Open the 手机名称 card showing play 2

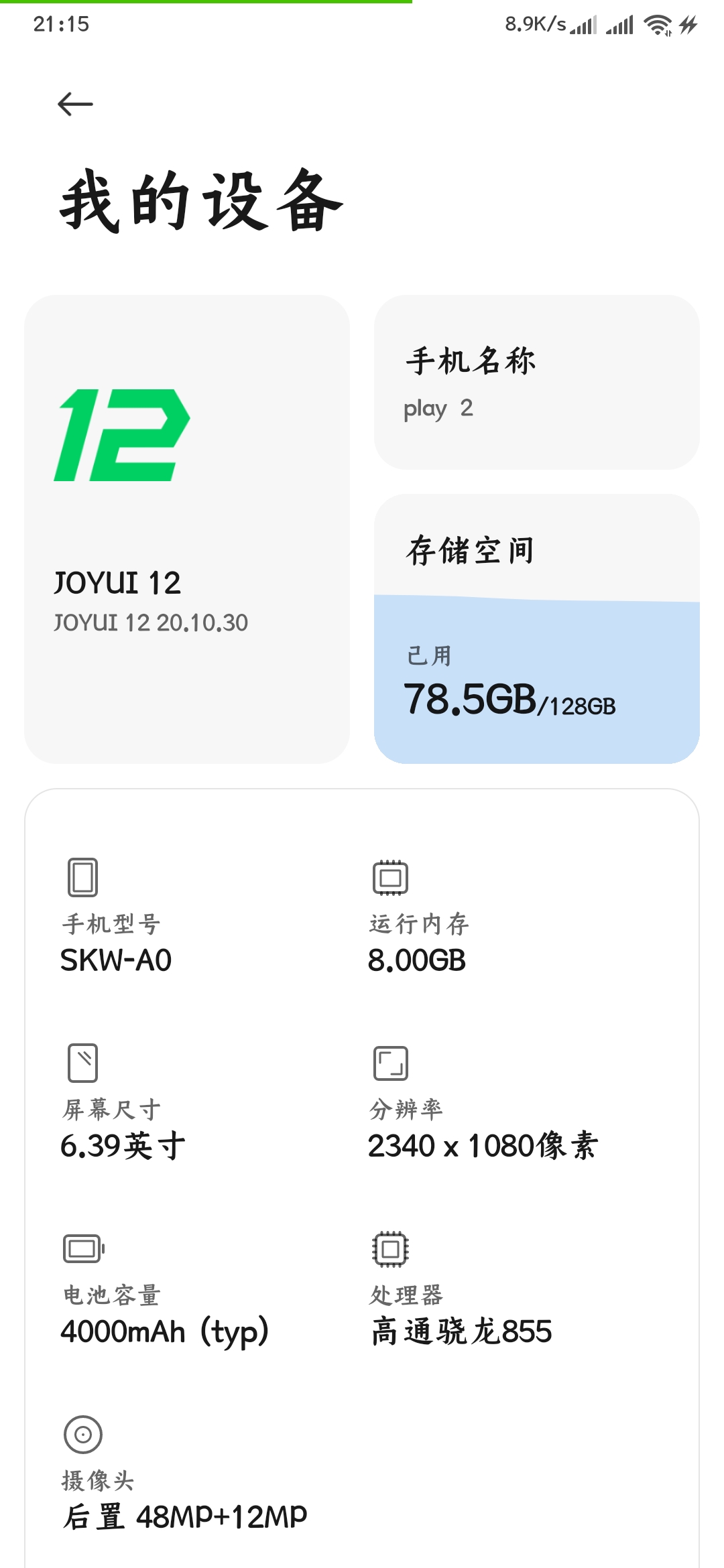pyautogui.click(x=537, y=382)
